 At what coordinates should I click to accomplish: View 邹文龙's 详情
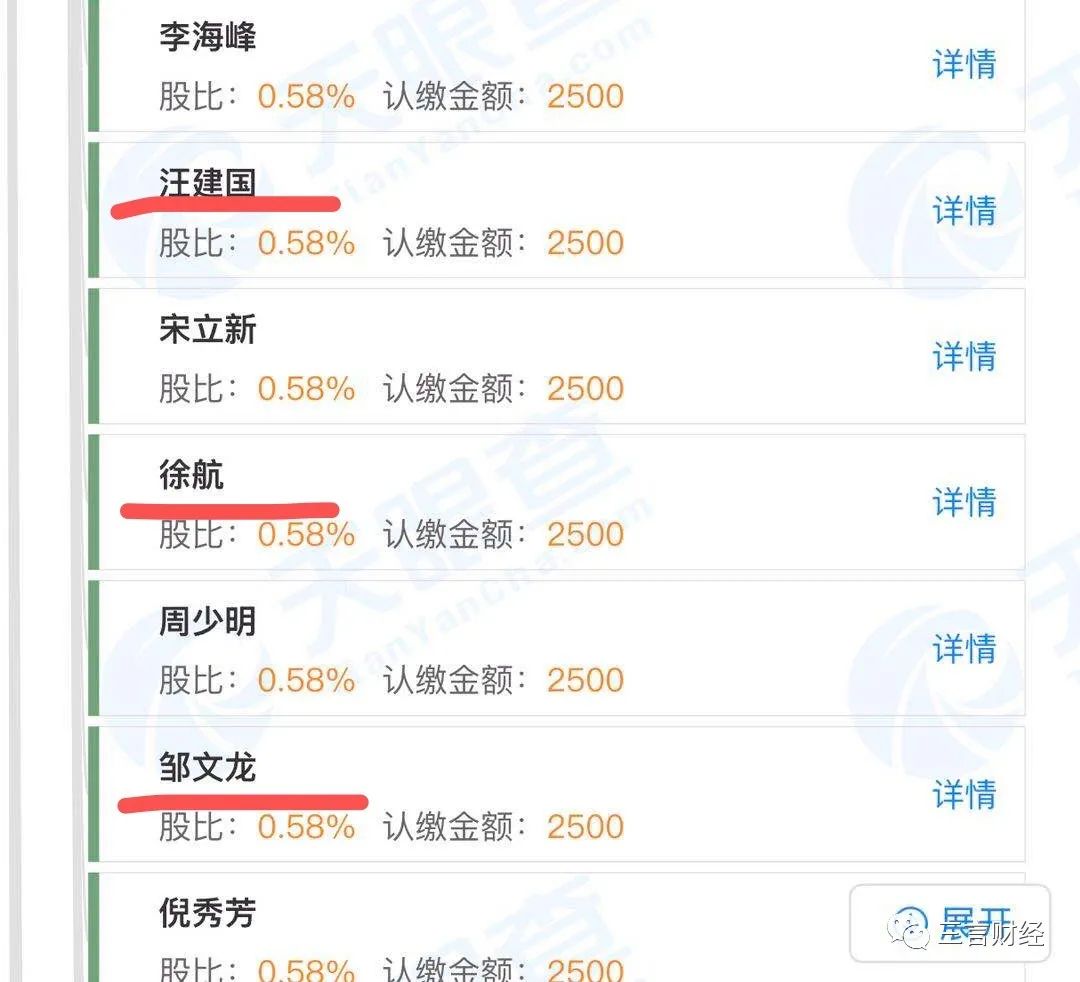pyautogui.click(x=964, y=795)
